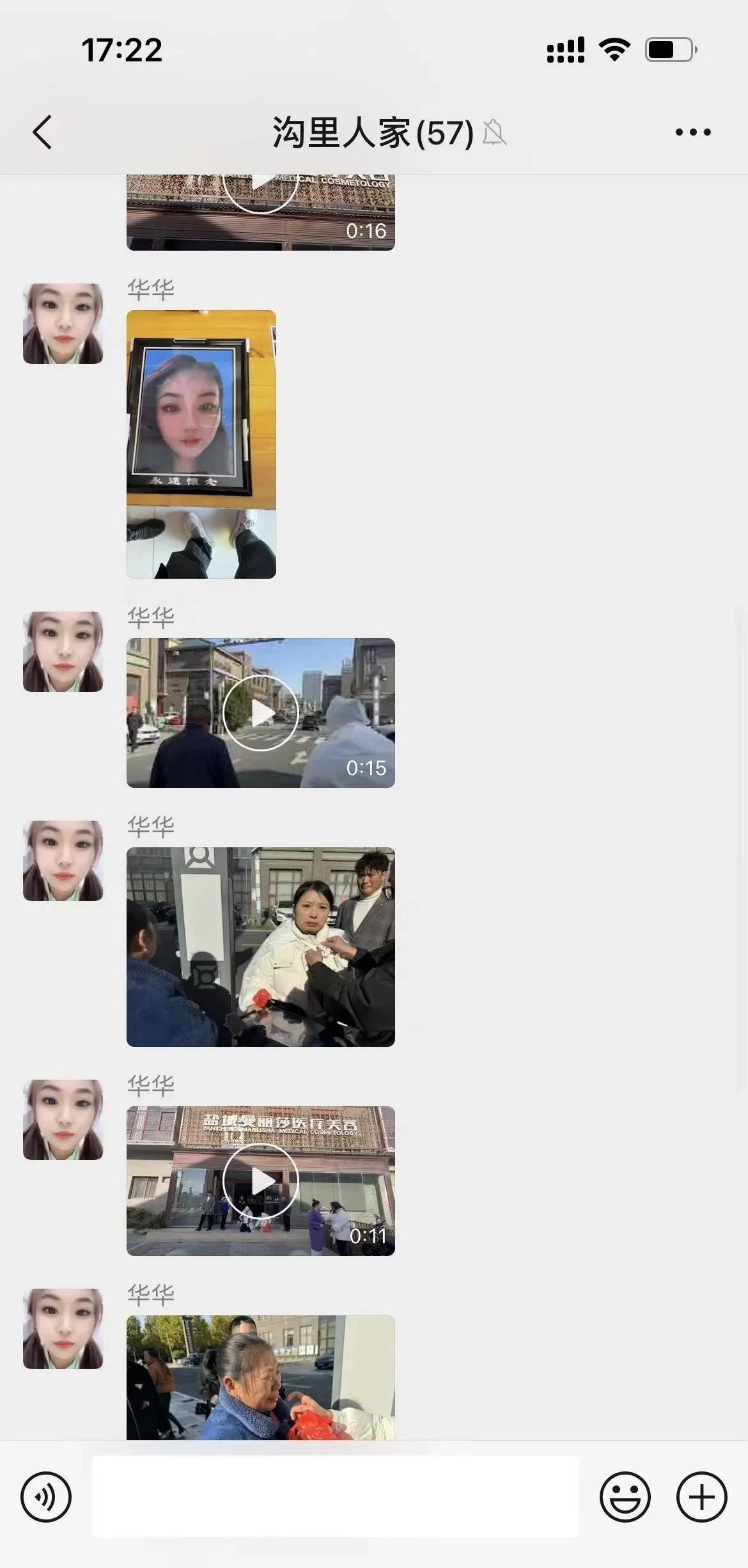This screenshot has height=1568, width=748.
Task: Open the emoji sticker panel
Action: (x=625, y=1497)
